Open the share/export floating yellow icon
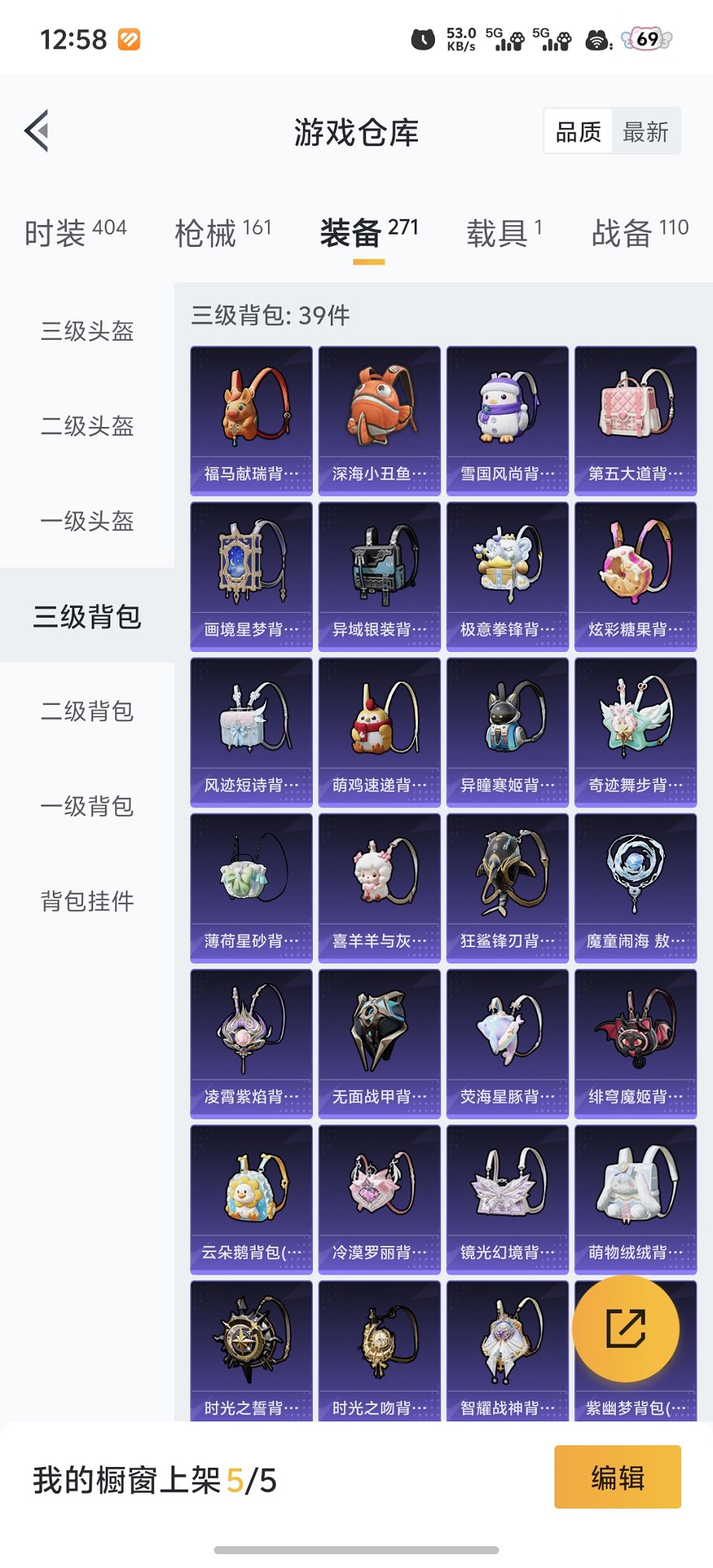 pyautogui.click(x=626, y=1329)
